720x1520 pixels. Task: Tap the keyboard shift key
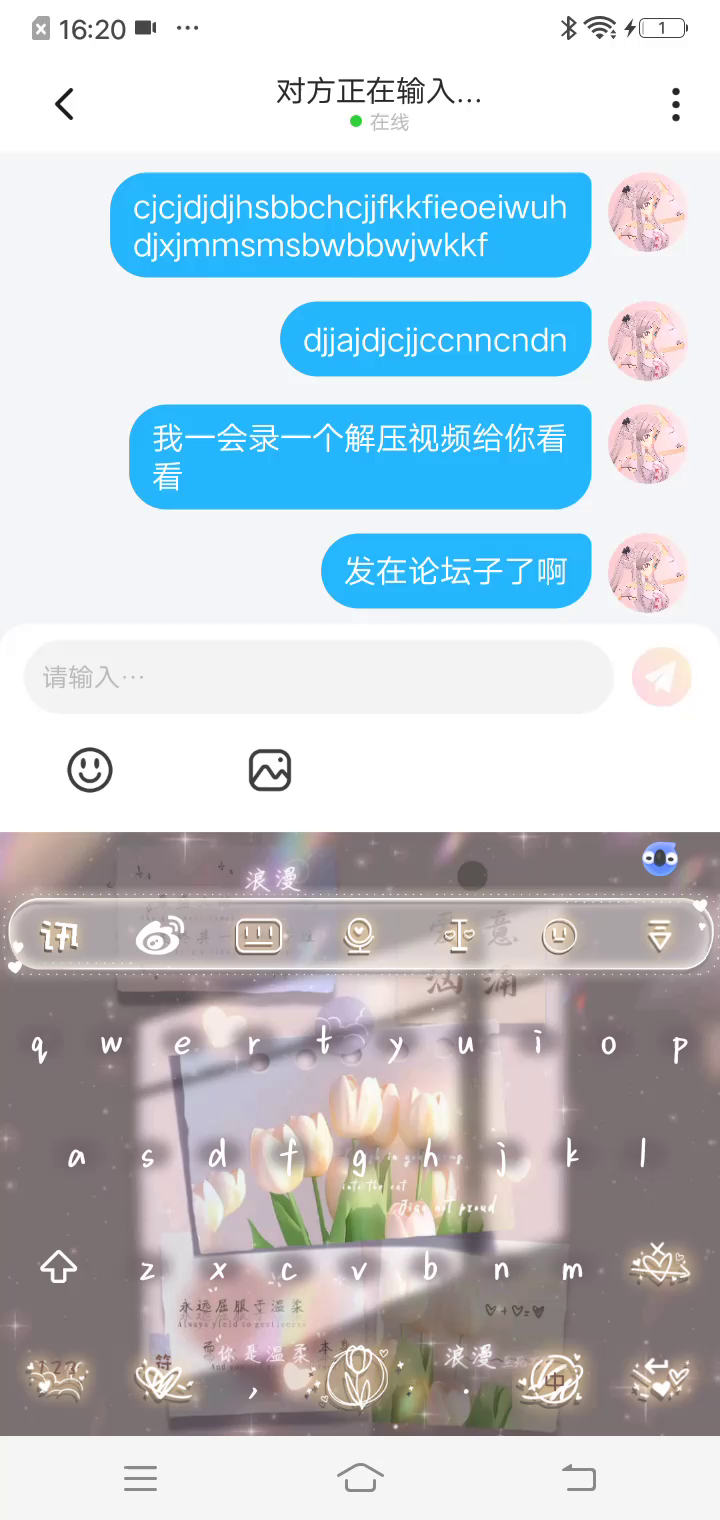tap(58, 1268)
